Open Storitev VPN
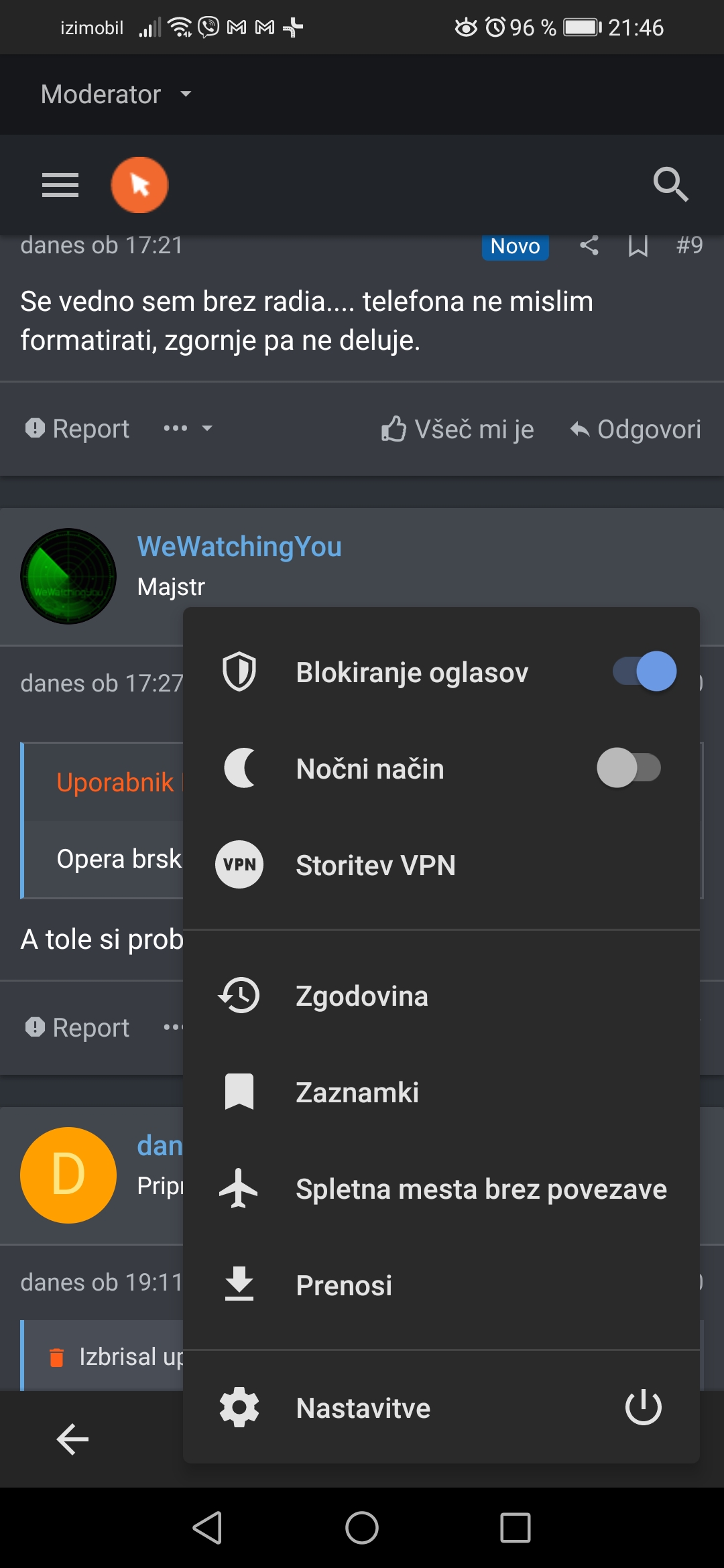This screenshot has height=1568, width=724. 441,864
